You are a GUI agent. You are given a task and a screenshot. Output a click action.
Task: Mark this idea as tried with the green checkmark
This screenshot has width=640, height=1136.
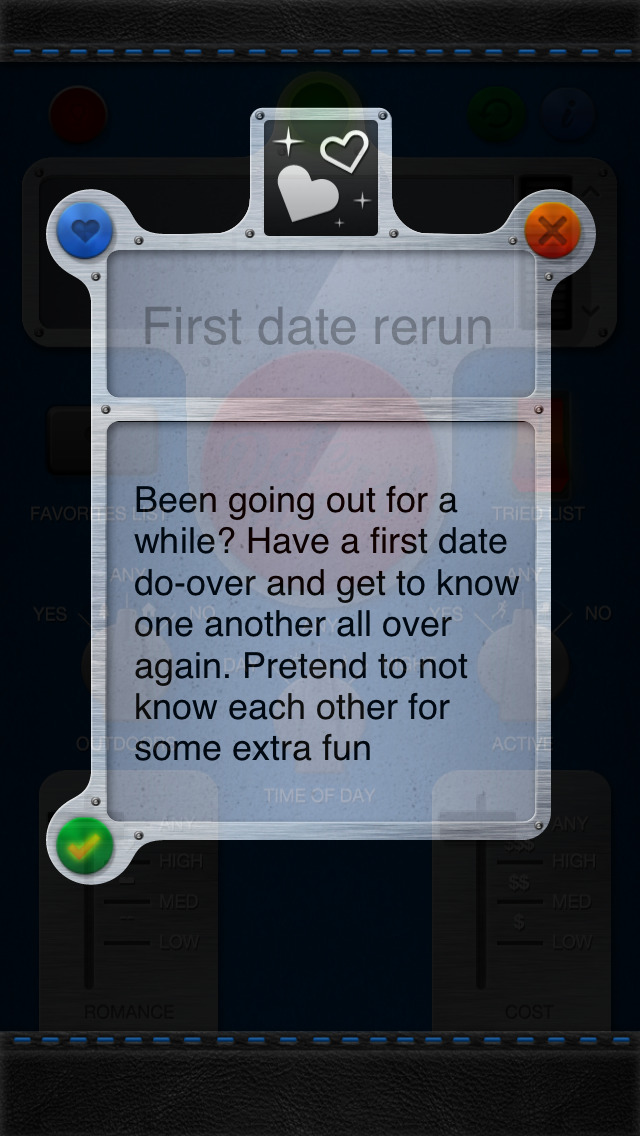point(84,846)
